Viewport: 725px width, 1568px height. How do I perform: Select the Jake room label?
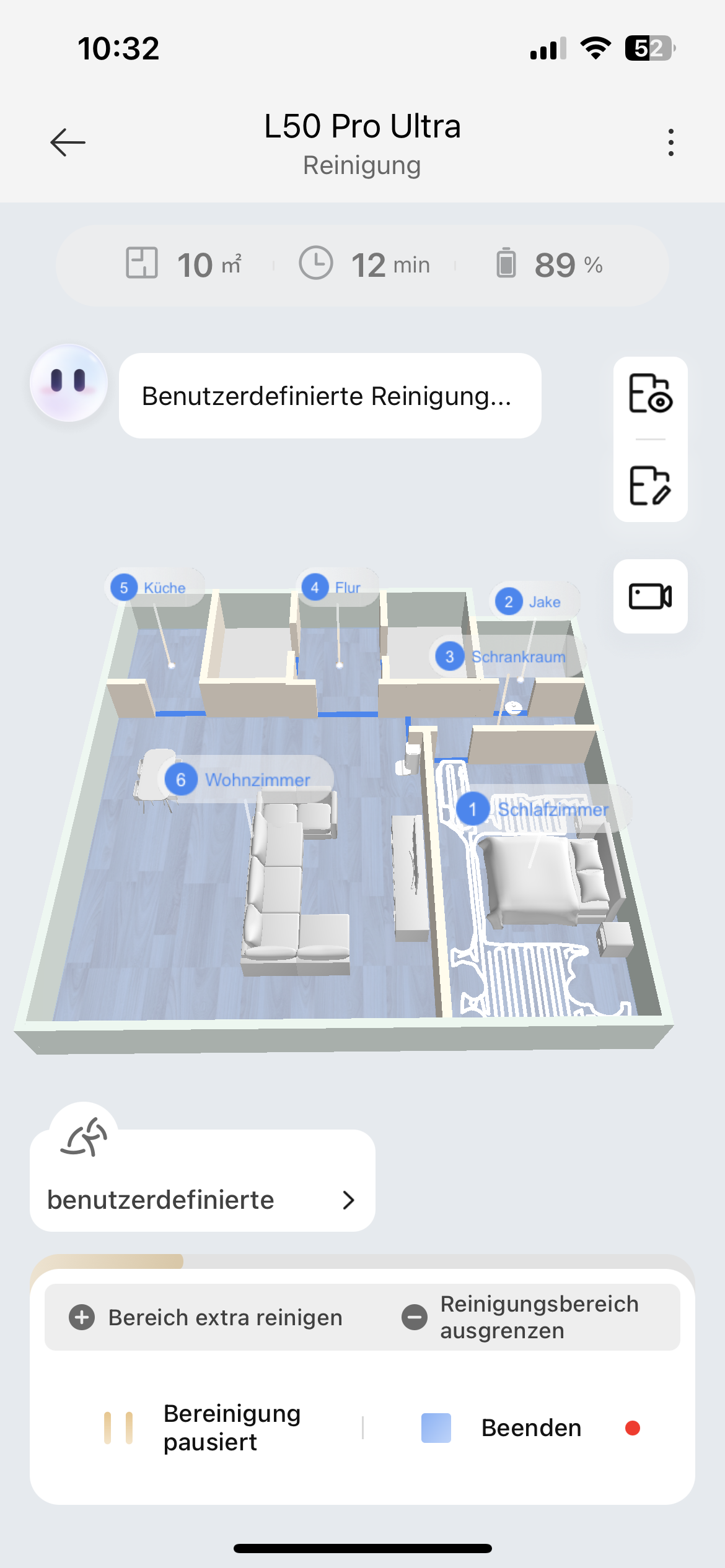pyautogui.click(x=534, y=601)
